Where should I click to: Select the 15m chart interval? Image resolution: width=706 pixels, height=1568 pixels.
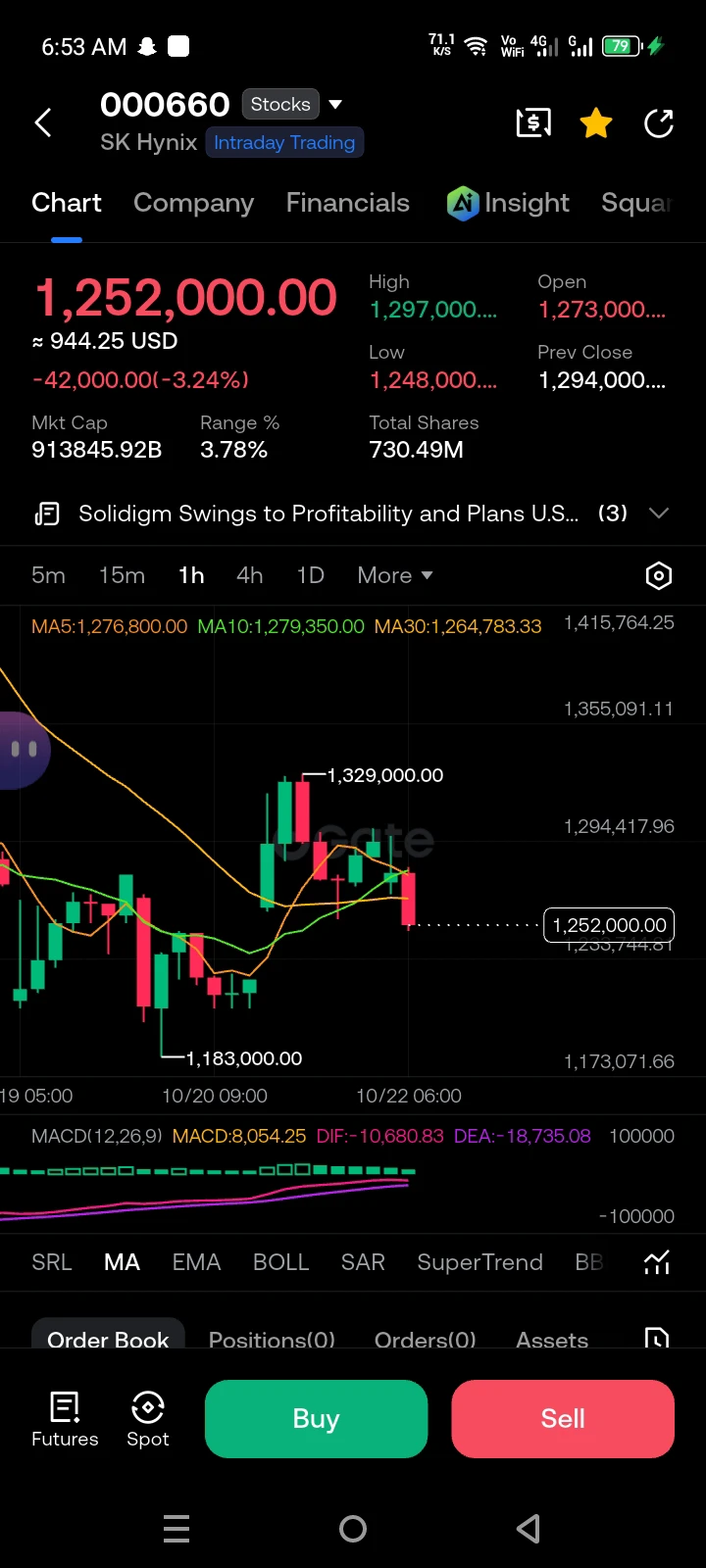pyautogui.click(x=122, y=575)
